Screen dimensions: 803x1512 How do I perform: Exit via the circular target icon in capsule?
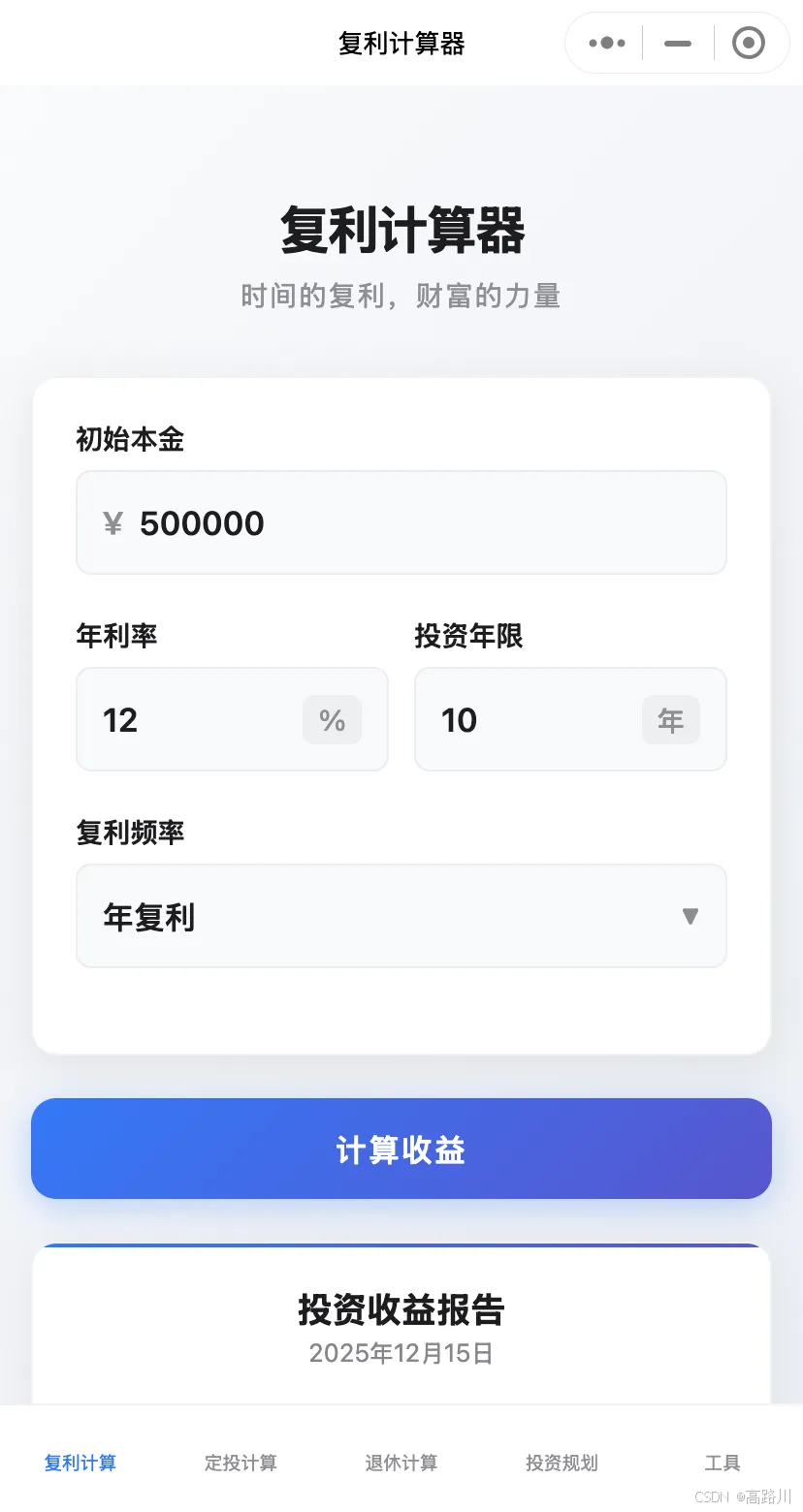pos(748,43)
